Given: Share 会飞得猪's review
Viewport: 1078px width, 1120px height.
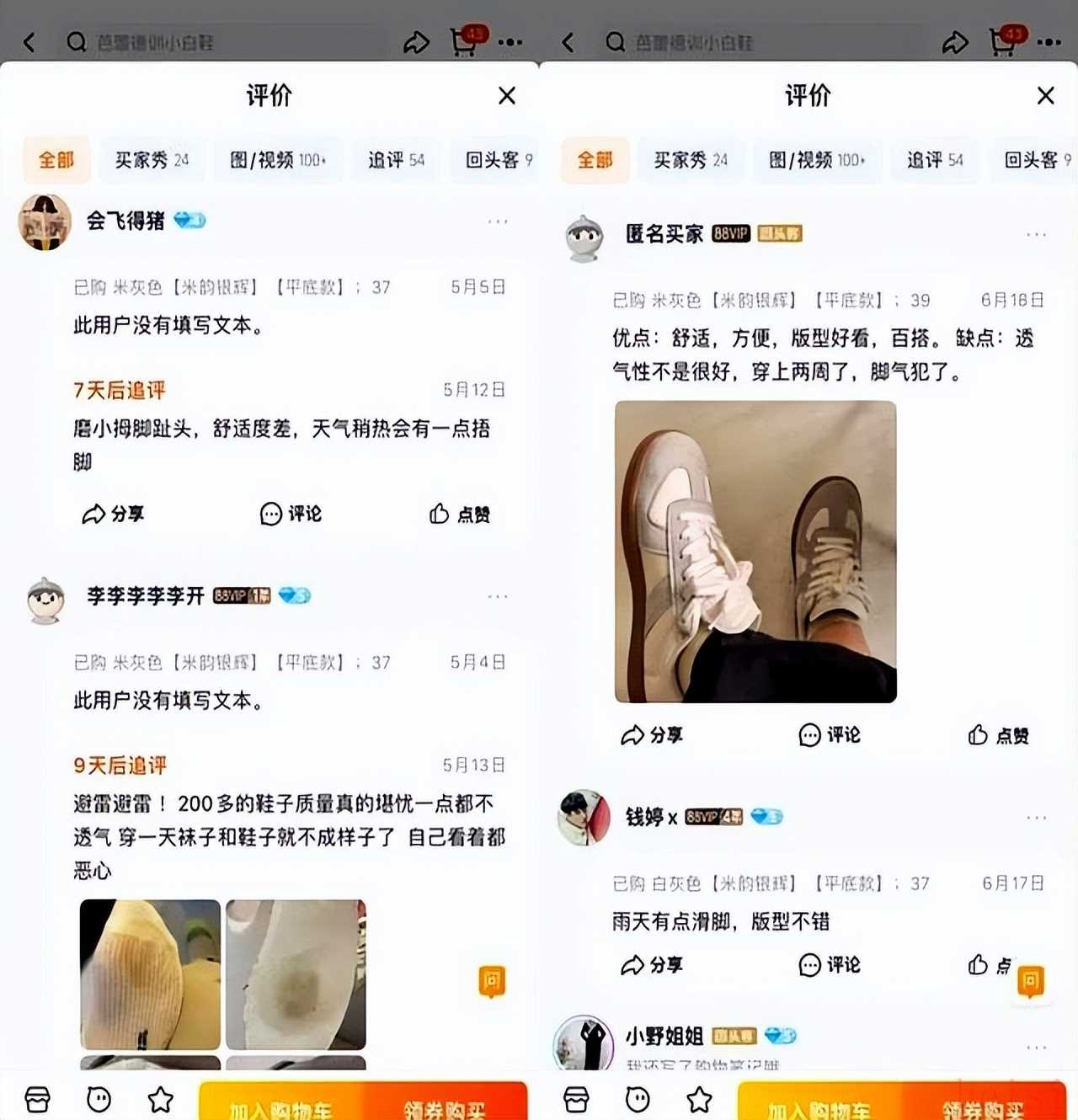Looking at the screenshot, I should pyautogui.click(x=113, y=514).
